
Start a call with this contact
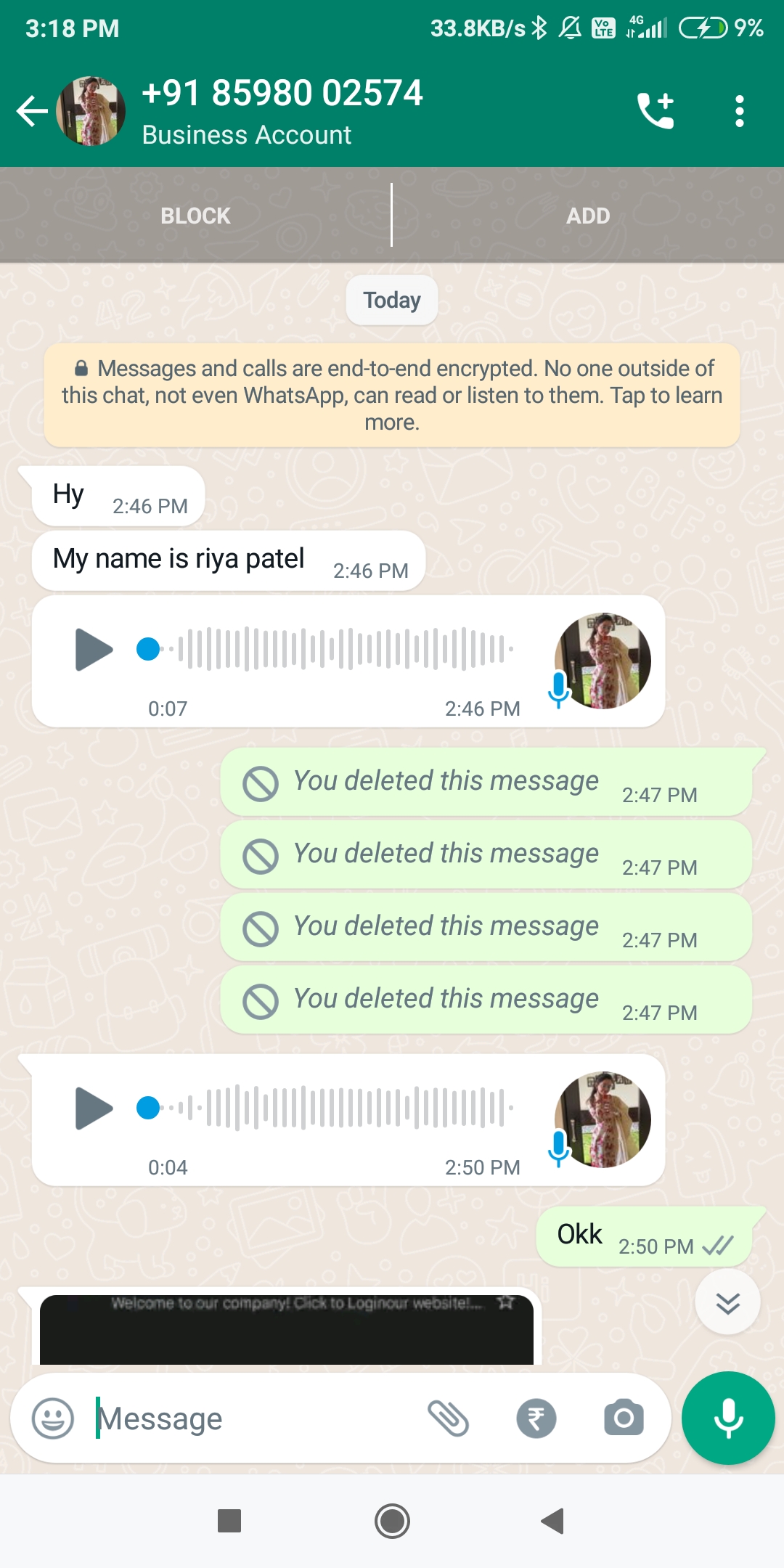click(x=656, y=111)
